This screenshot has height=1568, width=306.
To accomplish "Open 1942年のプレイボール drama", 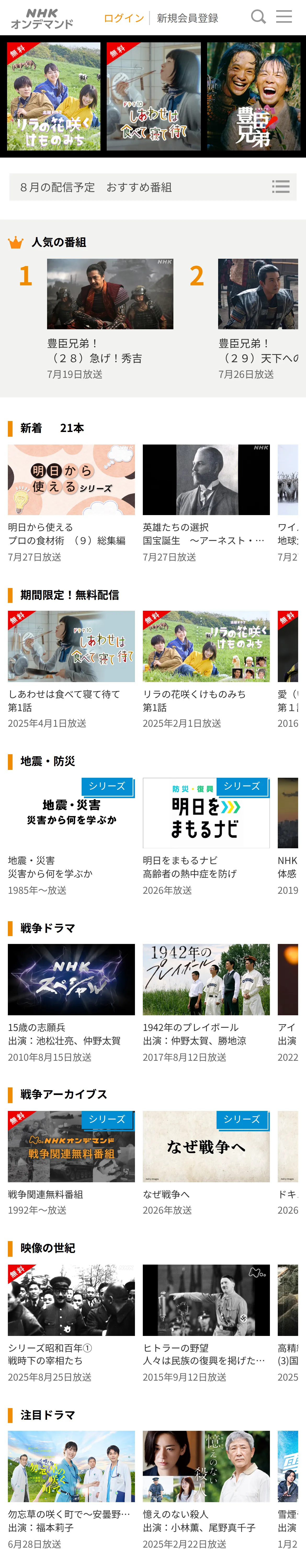I will point(206,1003).
